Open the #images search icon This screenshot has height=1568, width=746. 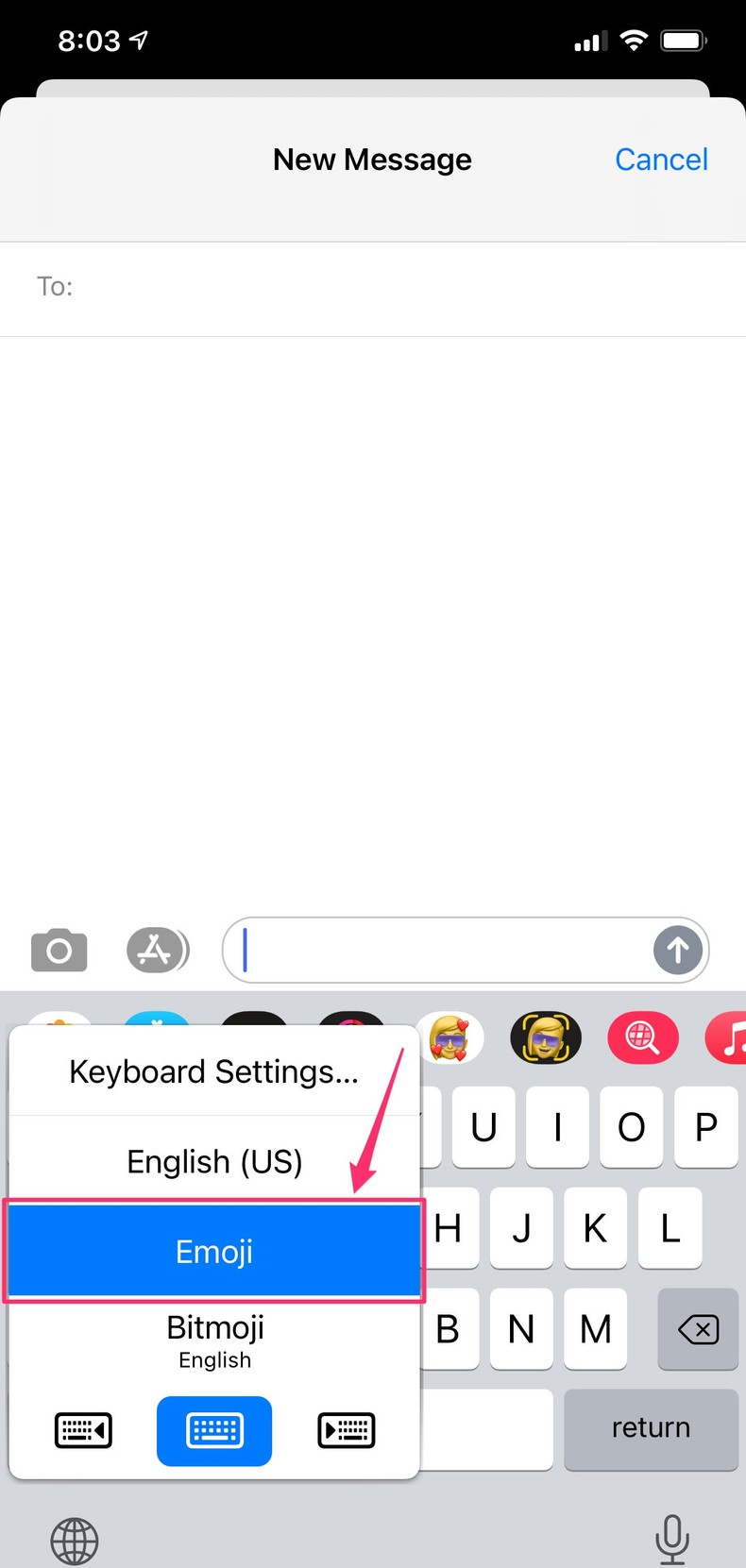[643, 1037]
